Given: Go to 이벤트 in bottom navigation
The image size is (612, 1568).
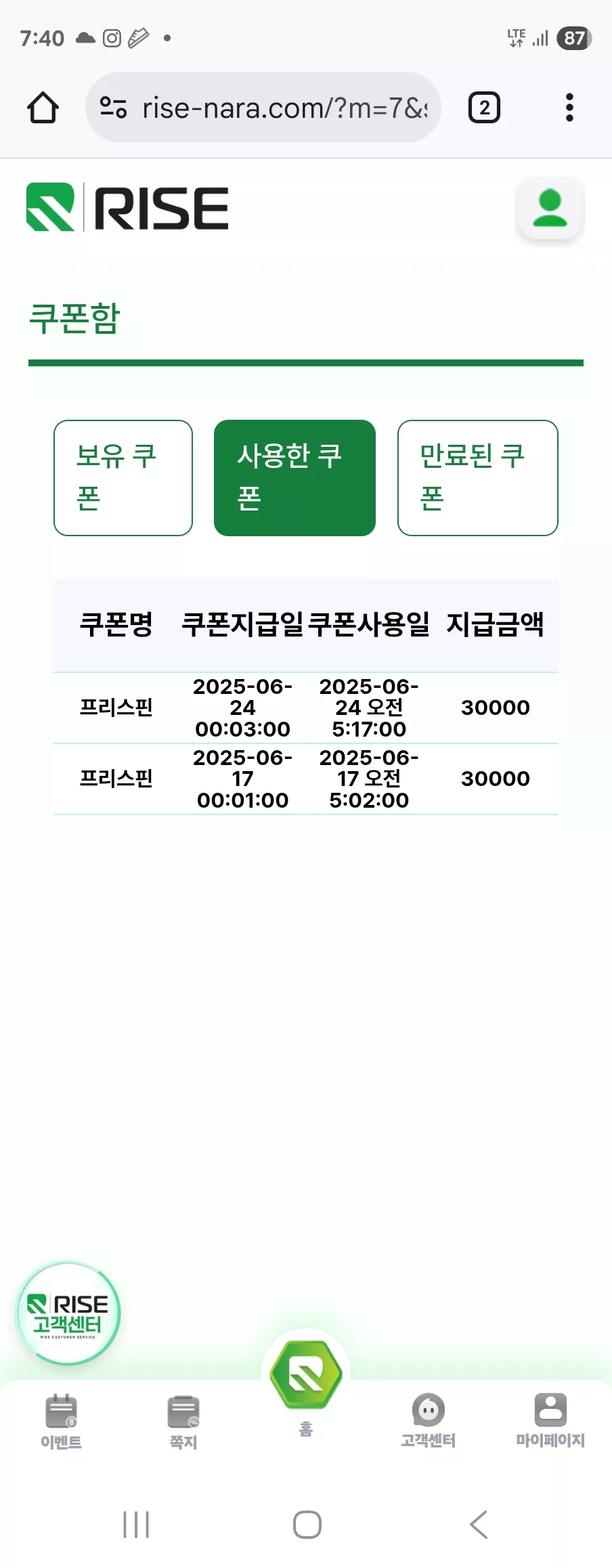Looking at the screenshot, I should [62, 1420].
